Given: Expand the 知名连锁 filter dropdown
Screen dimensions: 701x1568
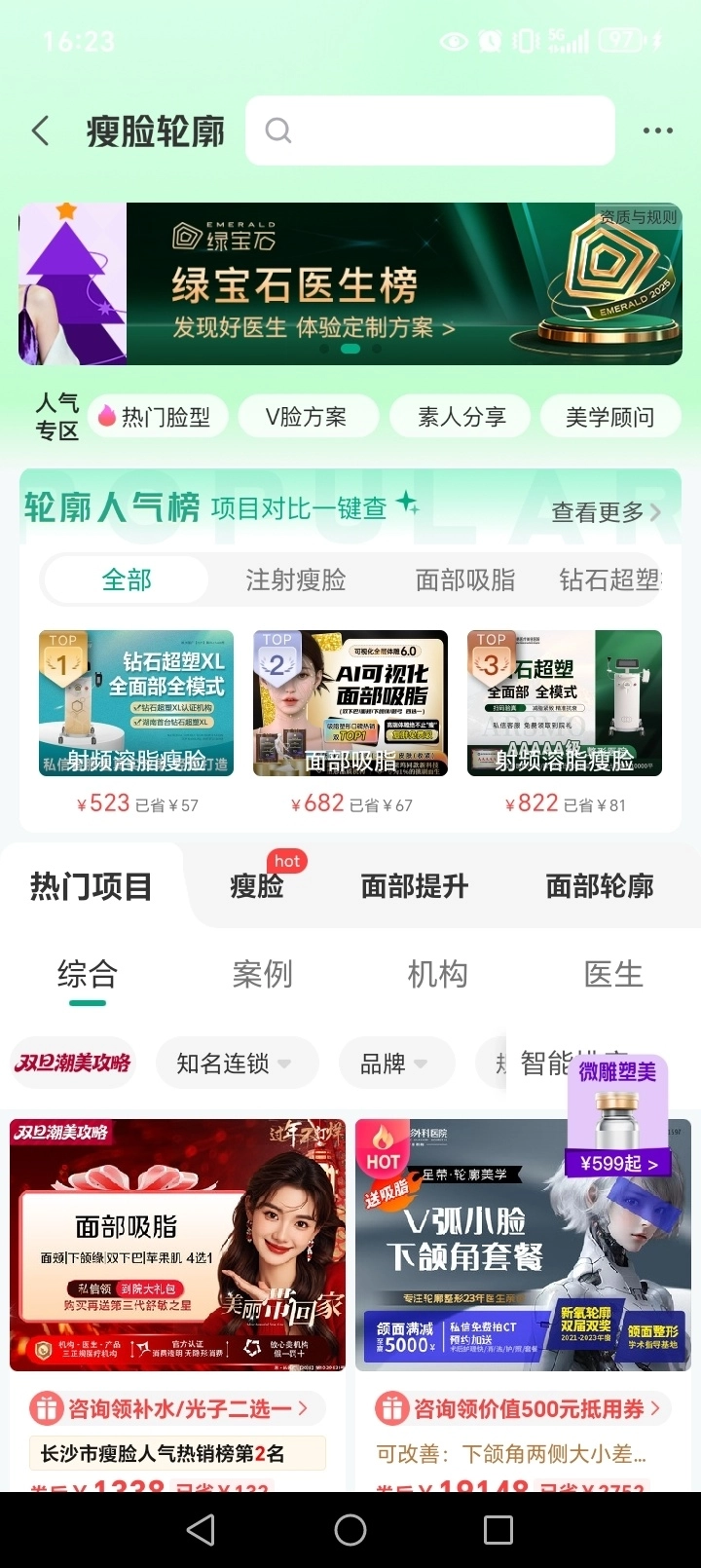Looking at the screenshot, I should click(x=234, y=1064).
